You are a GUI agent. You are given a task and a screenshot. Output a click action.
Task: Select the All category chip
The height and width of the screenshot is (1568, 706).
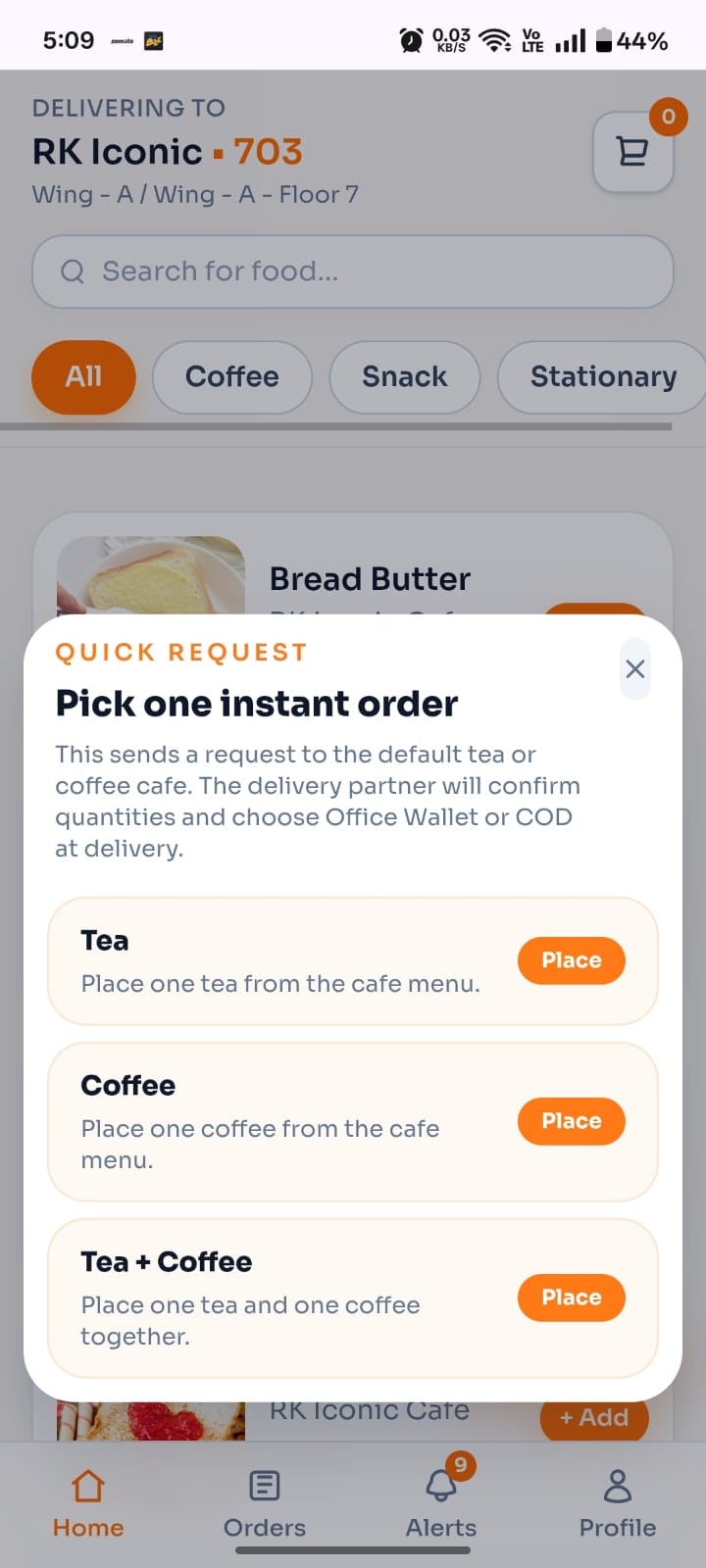click(83, 376)
